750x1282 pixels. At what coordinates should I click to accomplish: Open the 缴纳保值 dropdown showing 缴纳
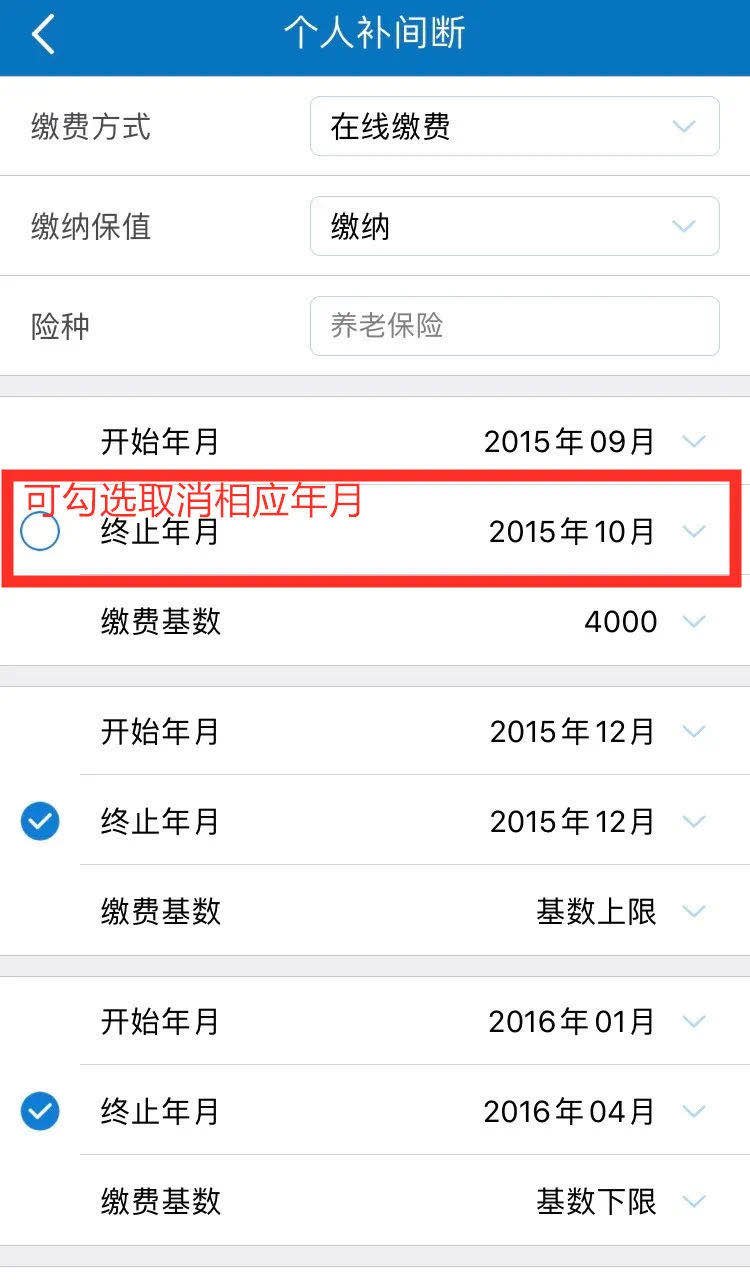514,227
